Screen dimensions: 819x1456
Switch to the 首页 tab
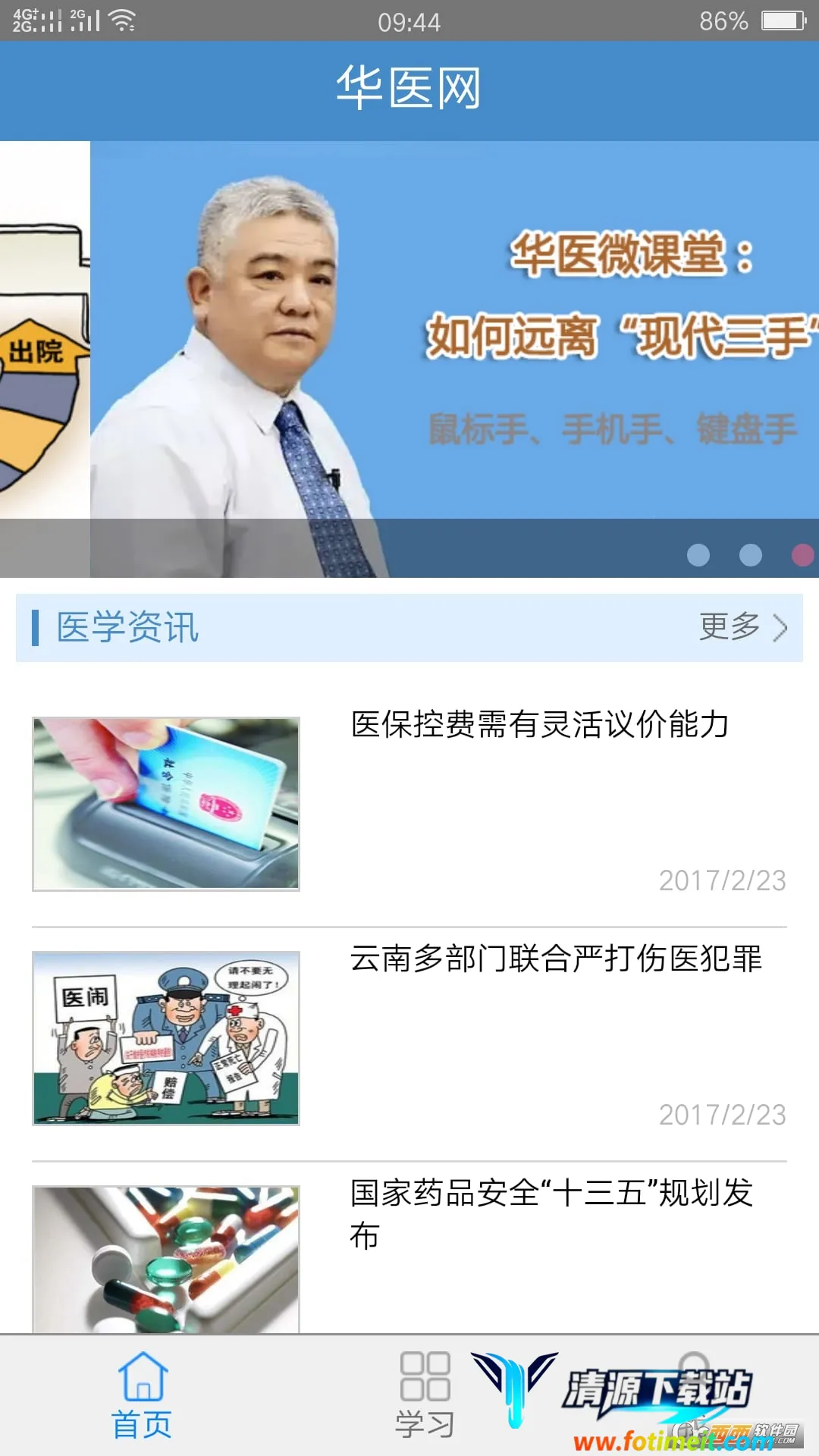142,1395
